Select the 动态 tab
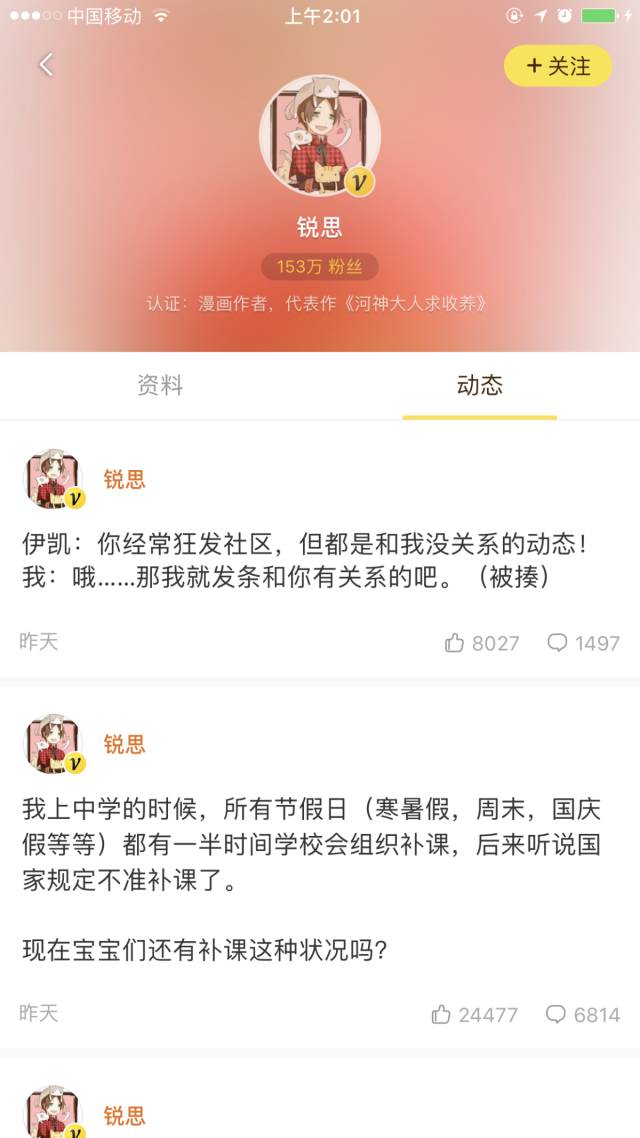The height and width of the screenshot is (1138, 640). tap(480, 385)
